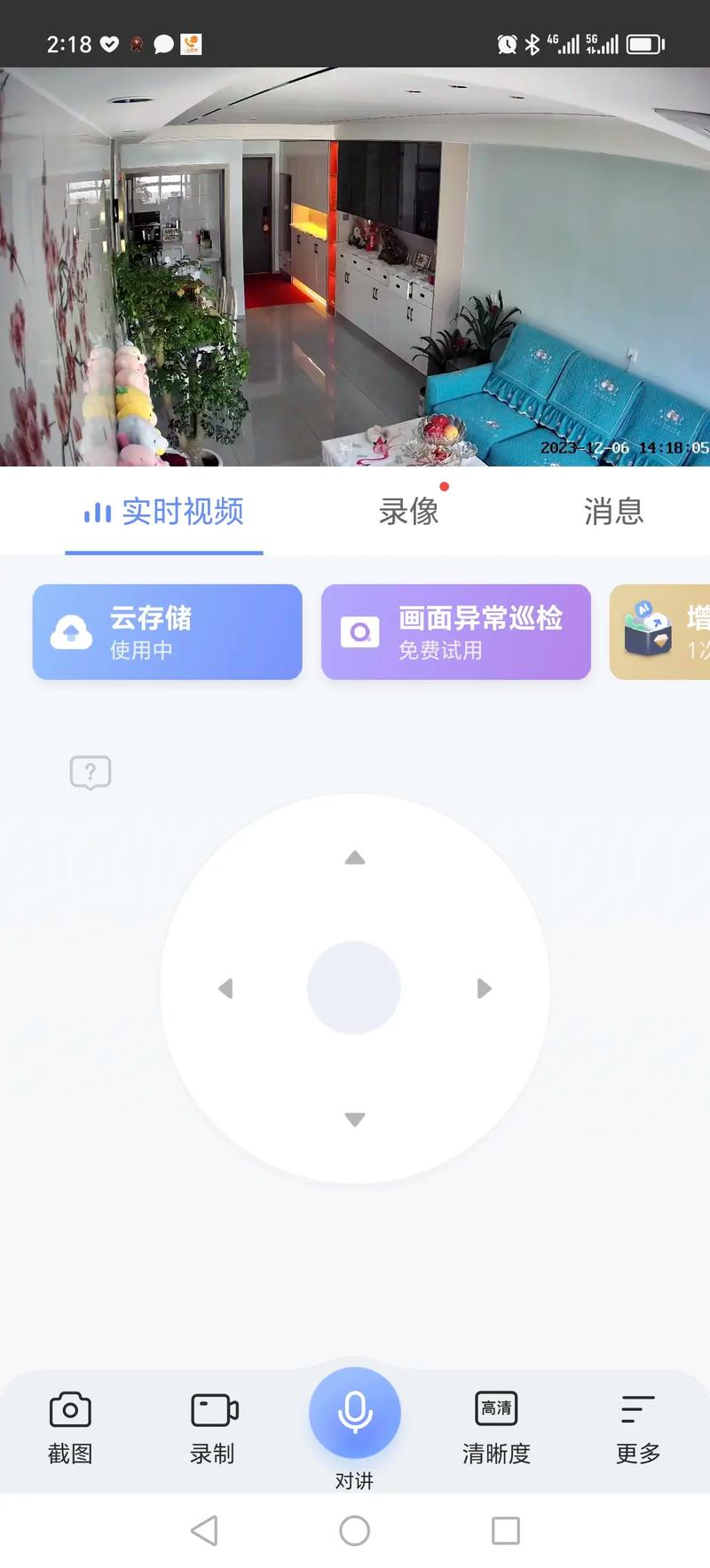The height and width of the screenshot is (1568, 710).
Task: Switch to the 消息 tab
Action: [x=613, y=512]
